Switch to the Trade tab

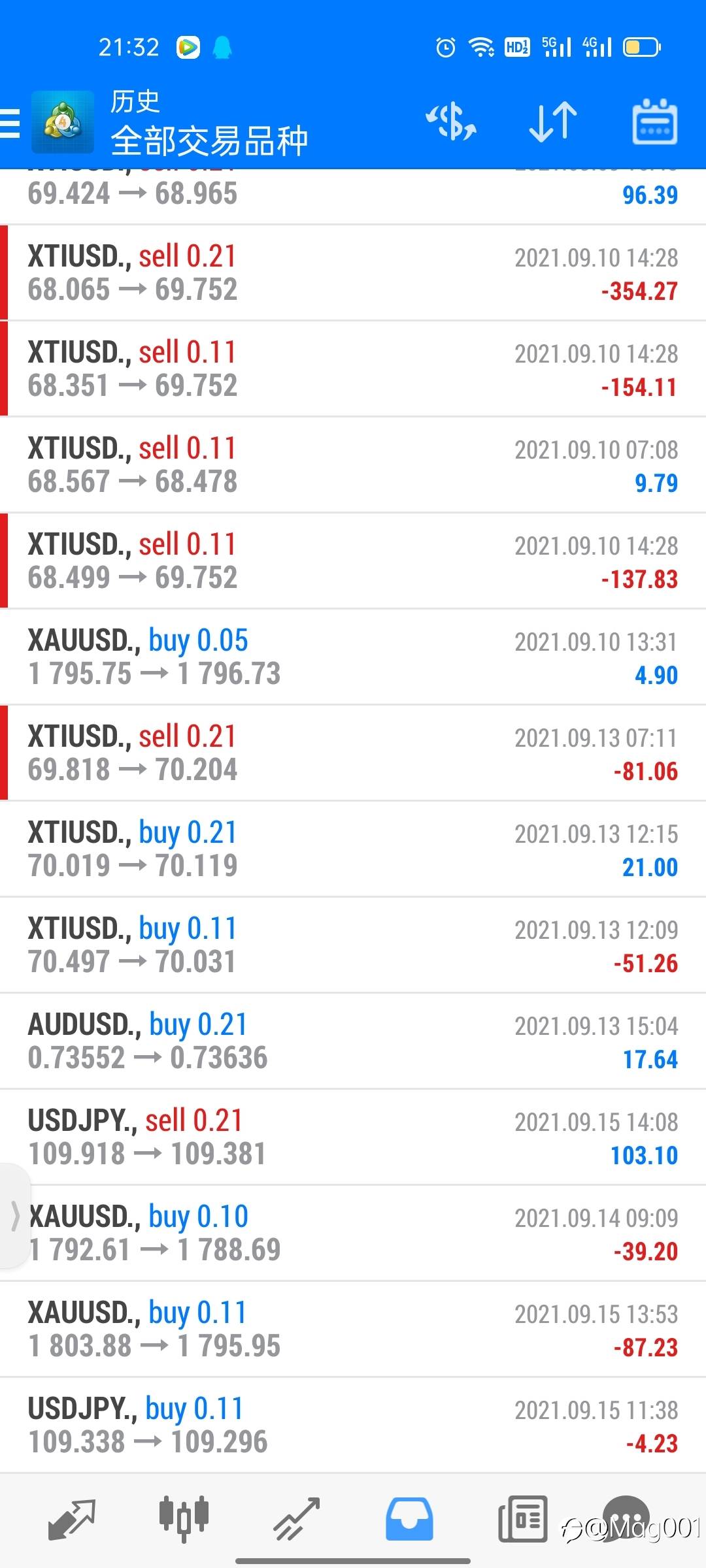coord(296,1519)
